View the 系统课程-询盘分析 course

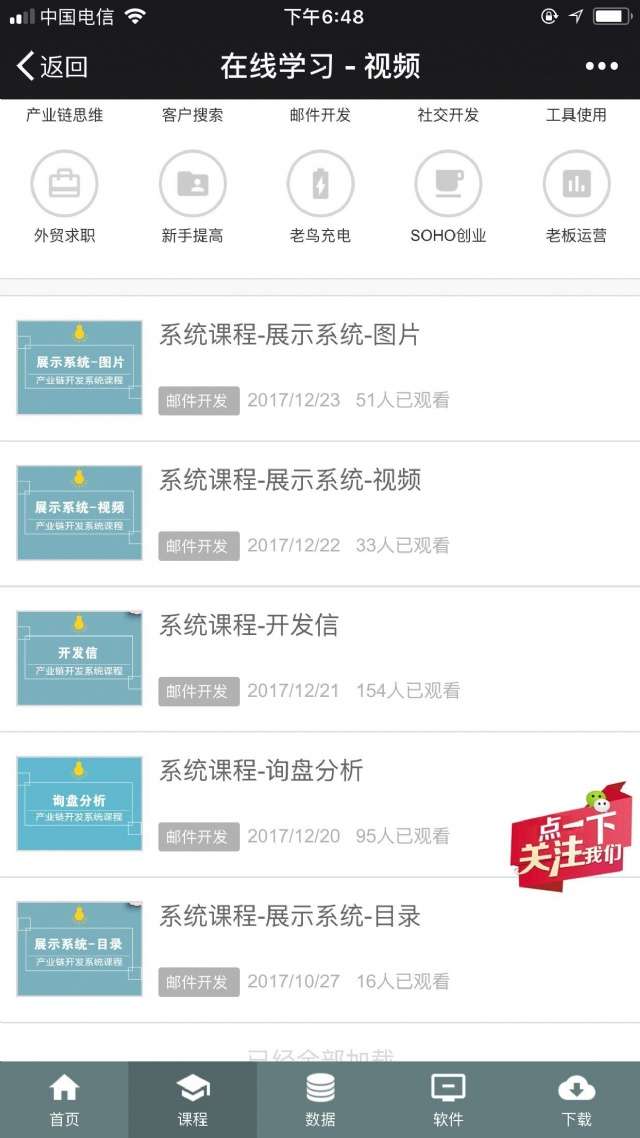click(261, 771)
